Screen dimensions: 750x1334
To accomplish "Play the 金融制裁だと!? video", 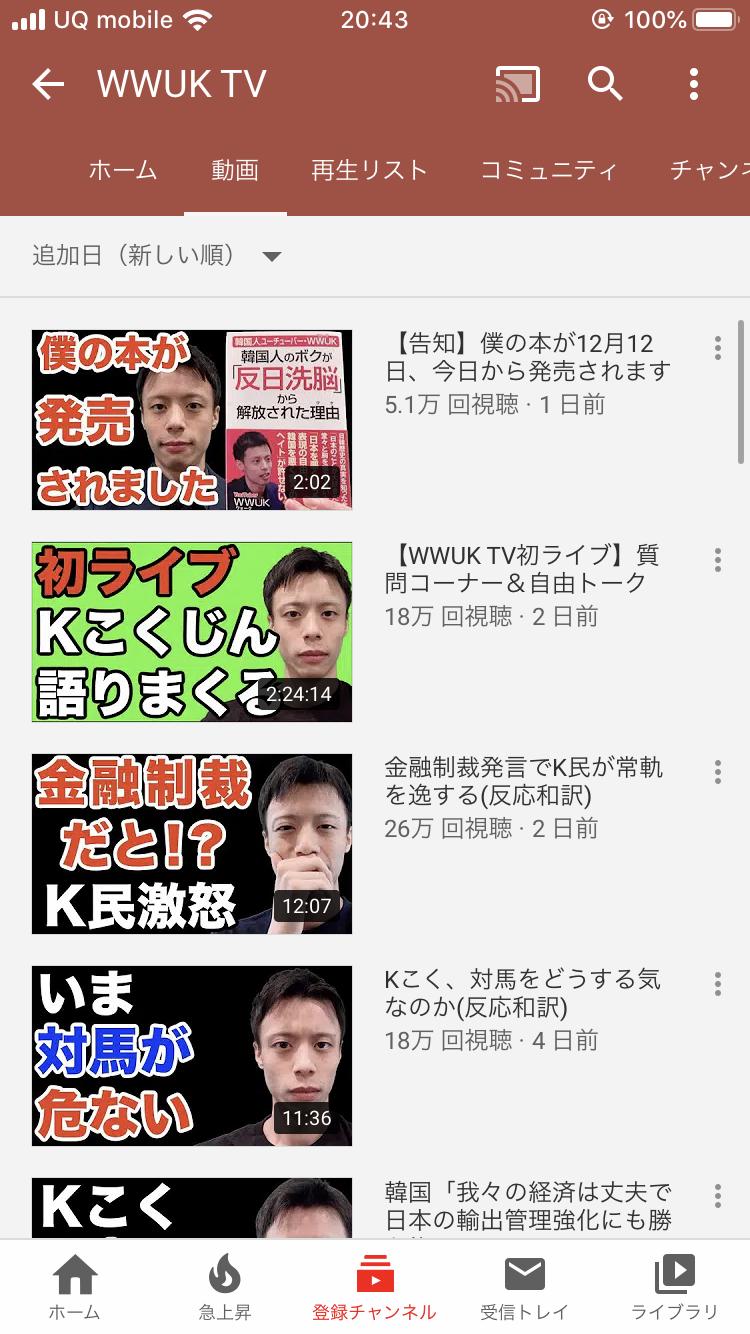I will point(192,844).
